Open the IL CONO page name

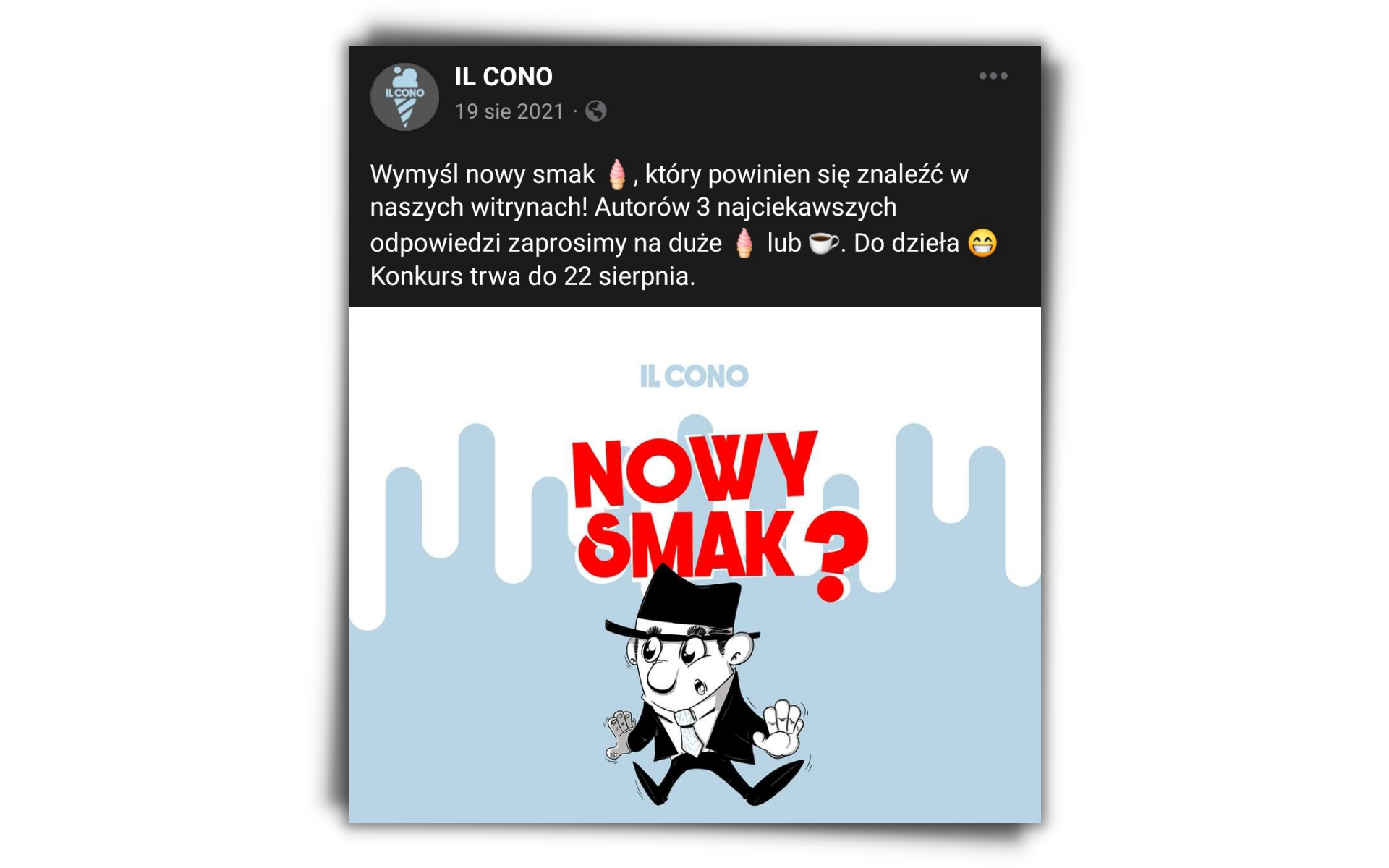click(x=504, y=77)
